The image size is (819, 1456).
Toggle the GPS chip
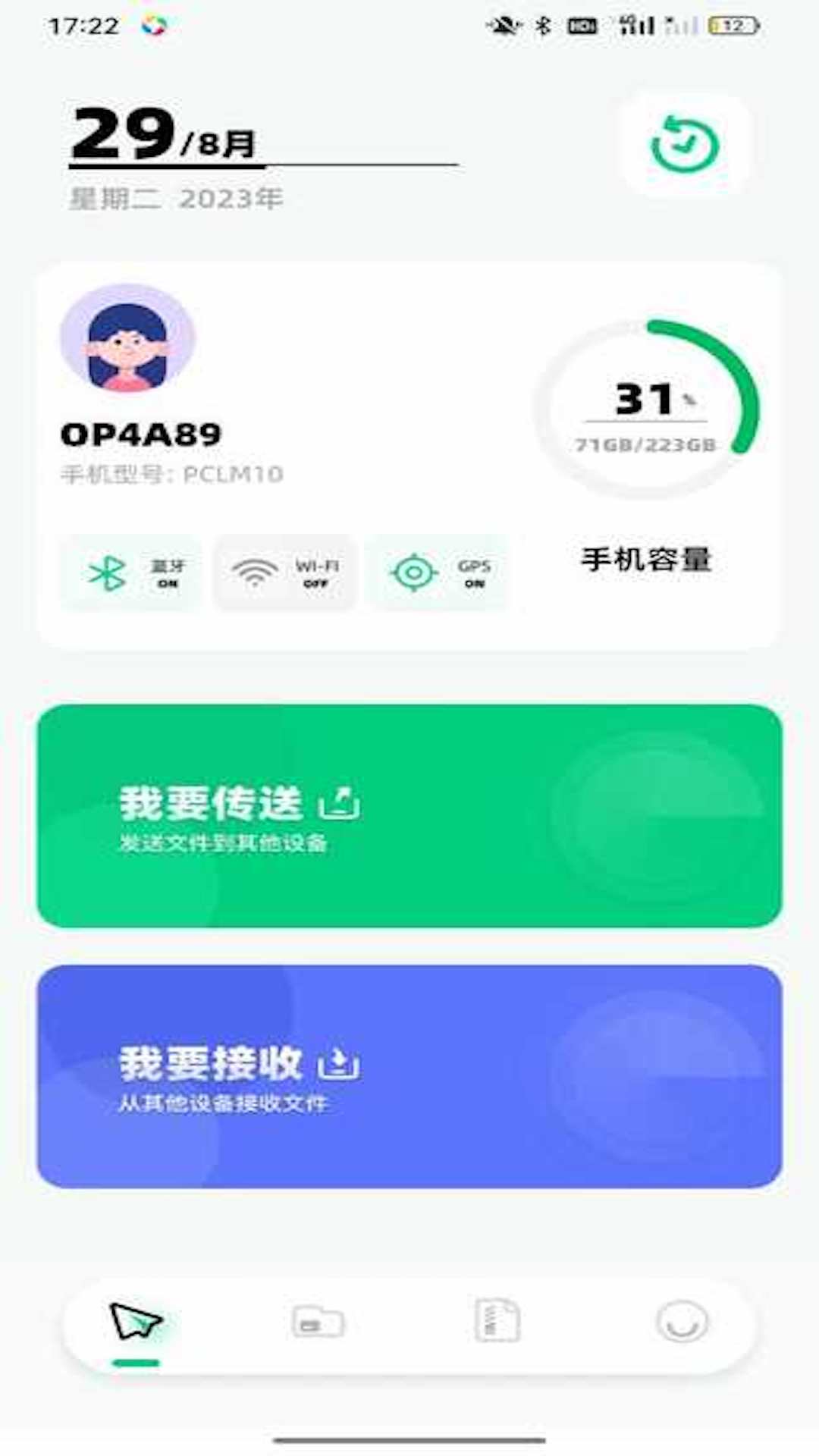pyautogui.click(x=438, y=573)
